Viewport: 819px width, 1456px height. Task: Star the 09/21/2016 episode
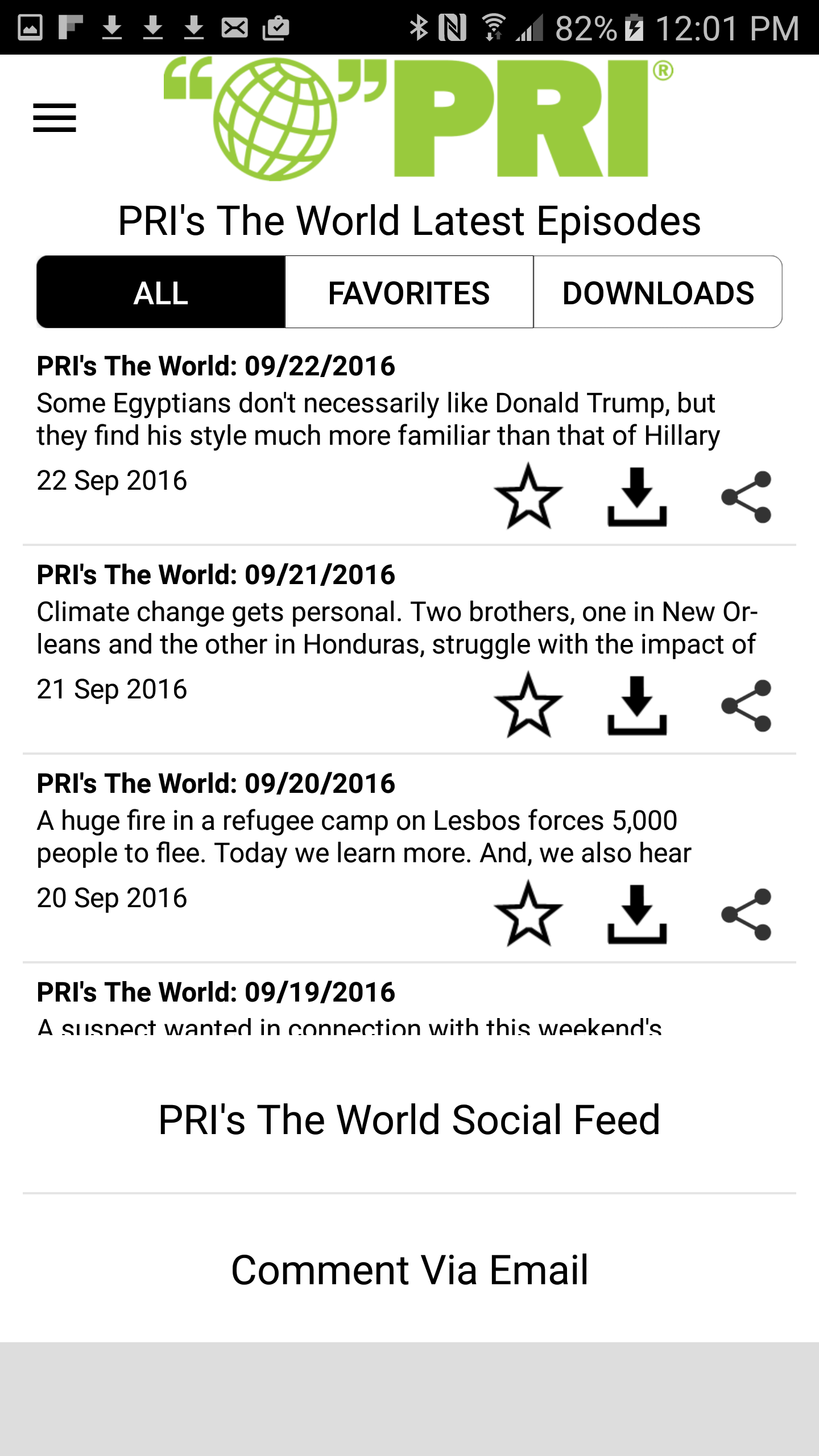coord(528,705)
